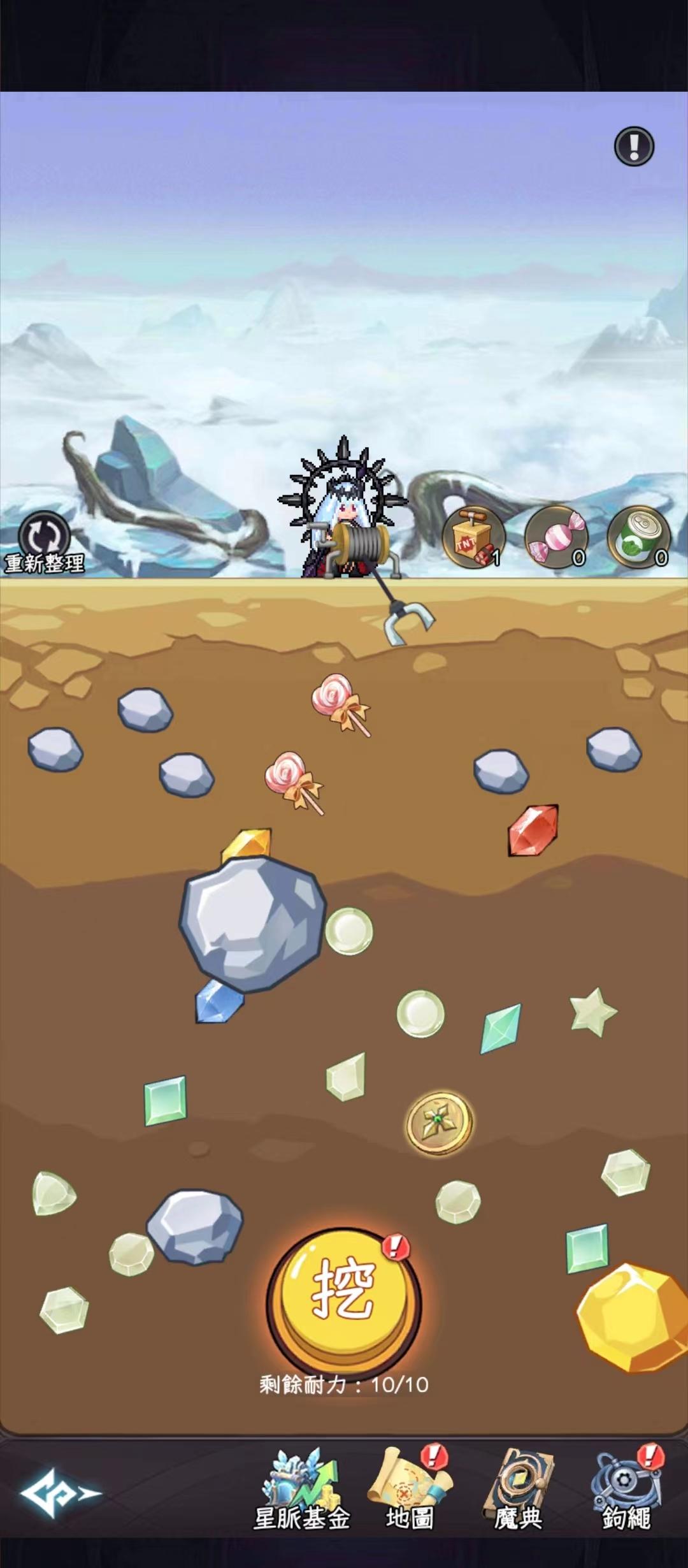
Task: Use the pink candy item
Action: [x=556, y=538]
